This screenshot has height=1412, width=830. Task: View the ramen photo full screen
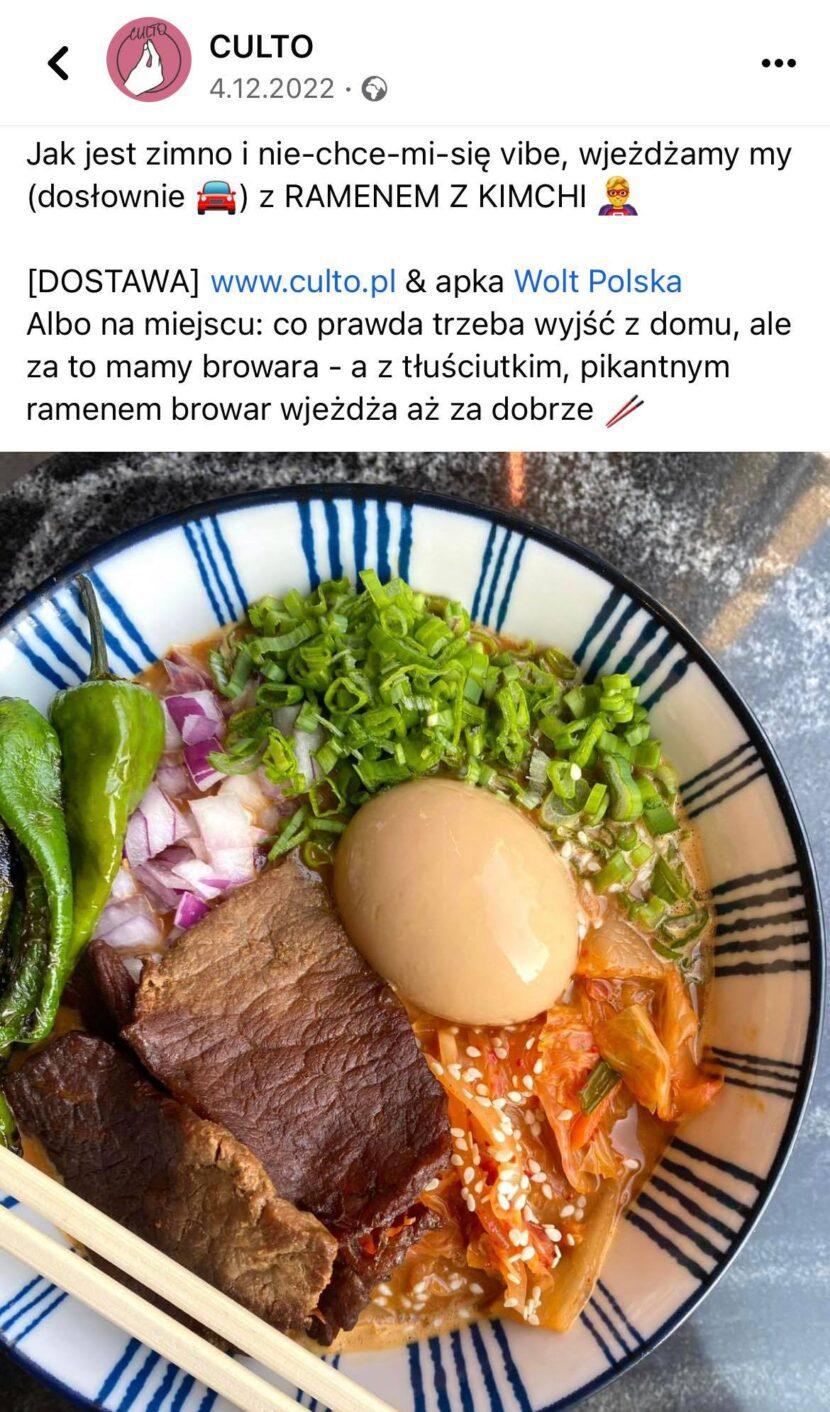(x=415, y=930)
